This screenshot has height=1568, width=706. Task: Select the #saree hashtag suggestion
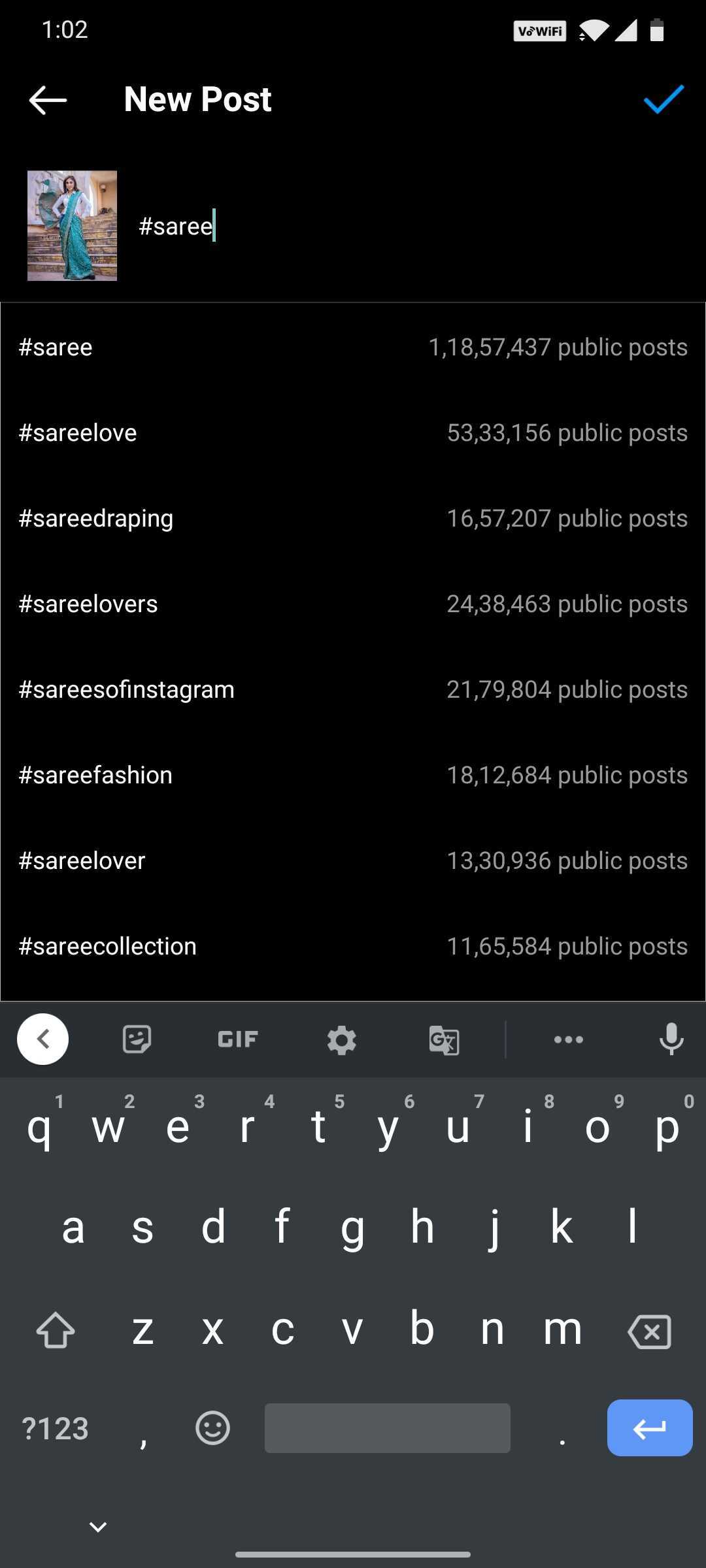coord(353,347)
